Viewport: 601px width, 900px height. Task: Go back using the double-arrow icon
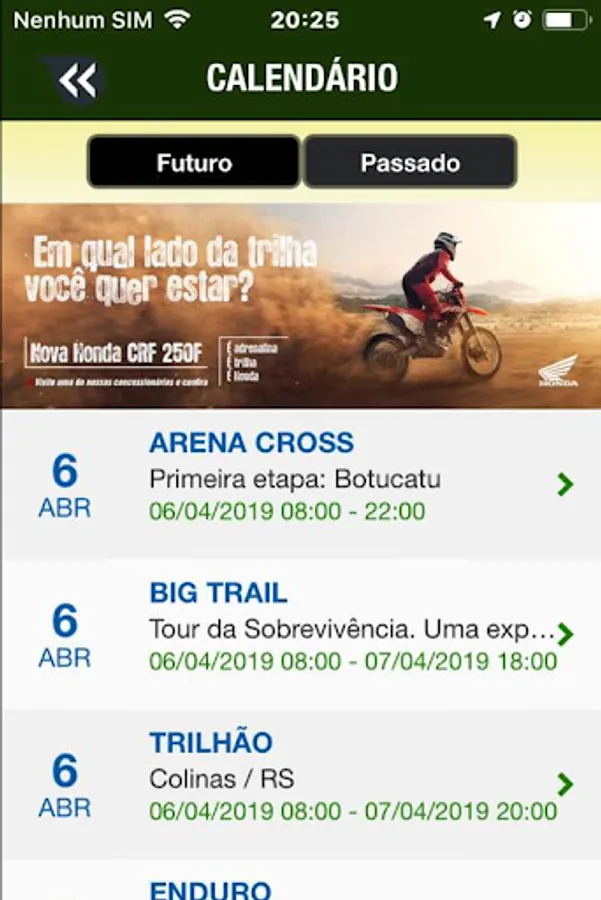pos(76,81)
